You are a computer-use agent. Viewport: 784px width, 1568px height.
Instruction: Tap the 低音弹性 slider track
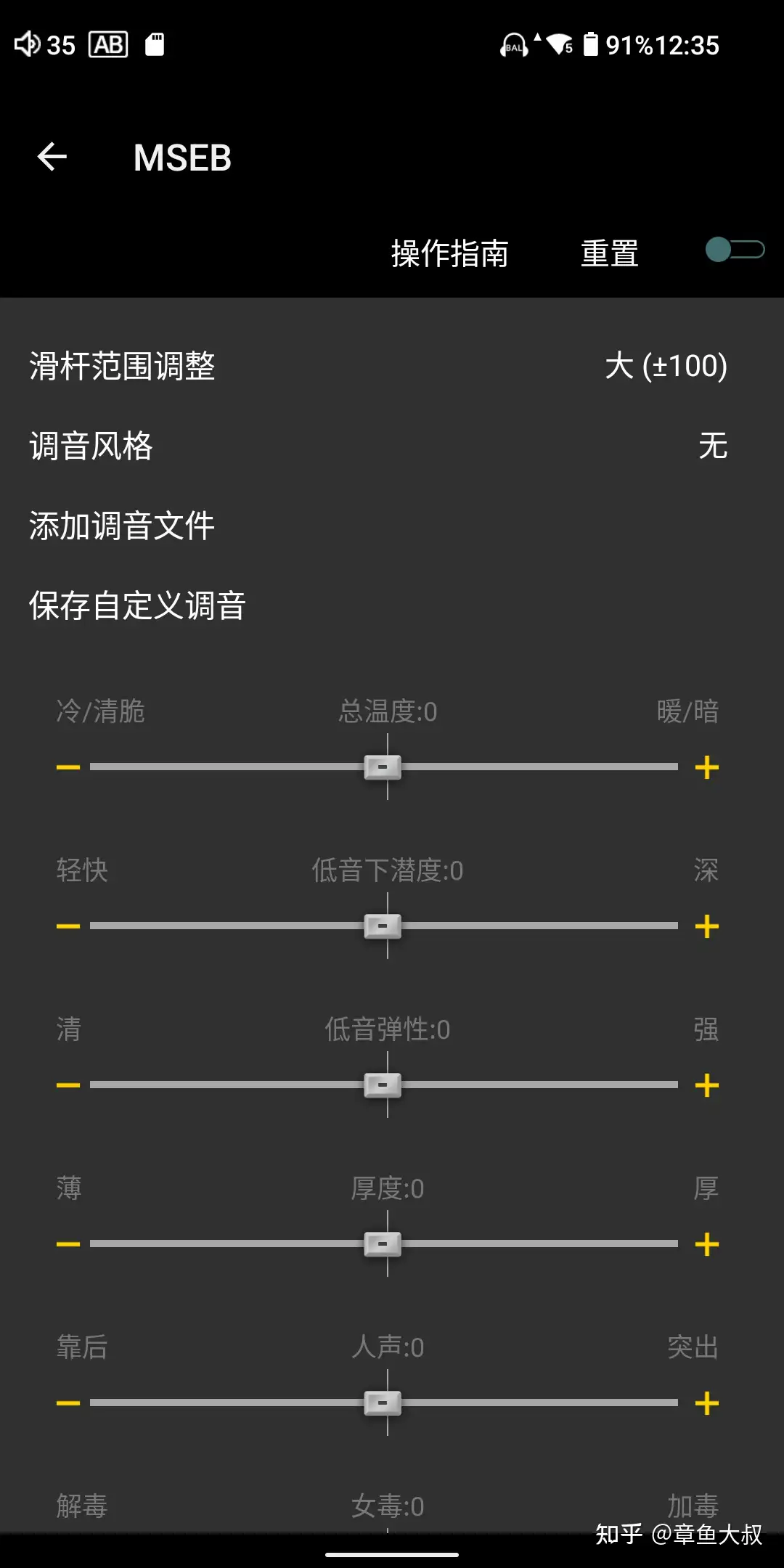tap(384, 1085)
